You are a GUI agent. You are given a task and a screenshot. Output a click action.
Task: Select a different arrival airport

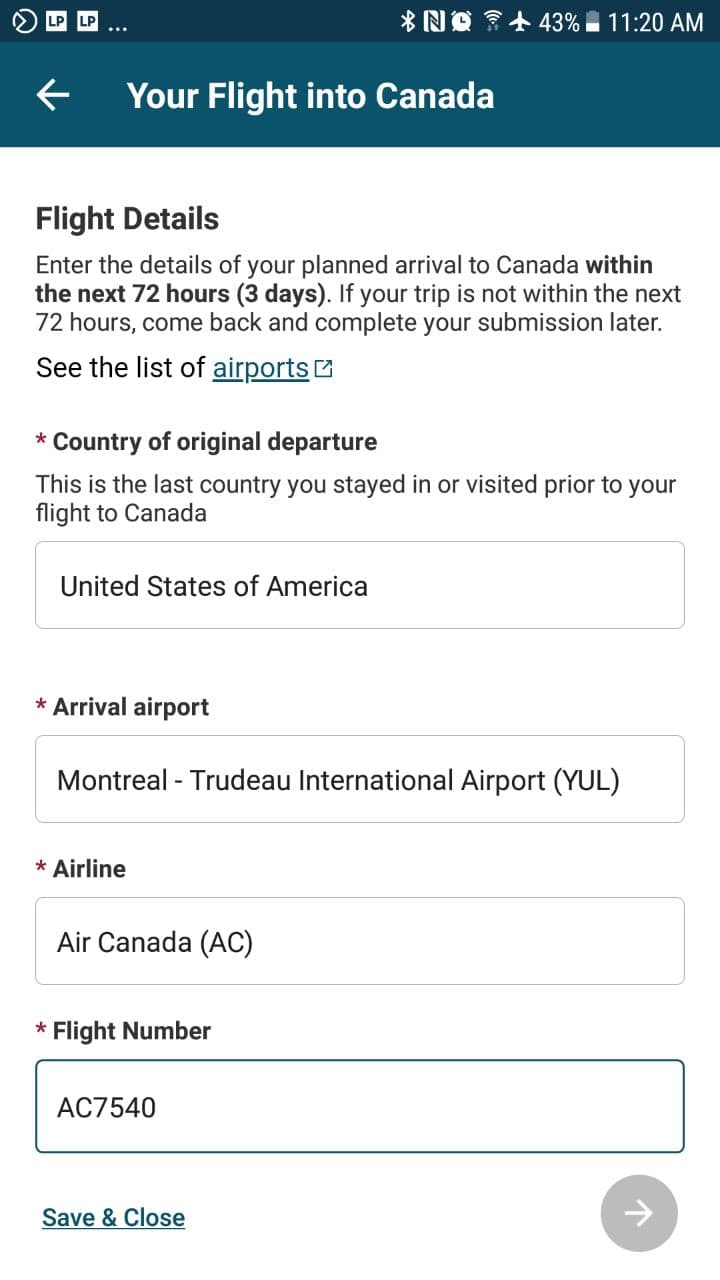click(360, 779)
